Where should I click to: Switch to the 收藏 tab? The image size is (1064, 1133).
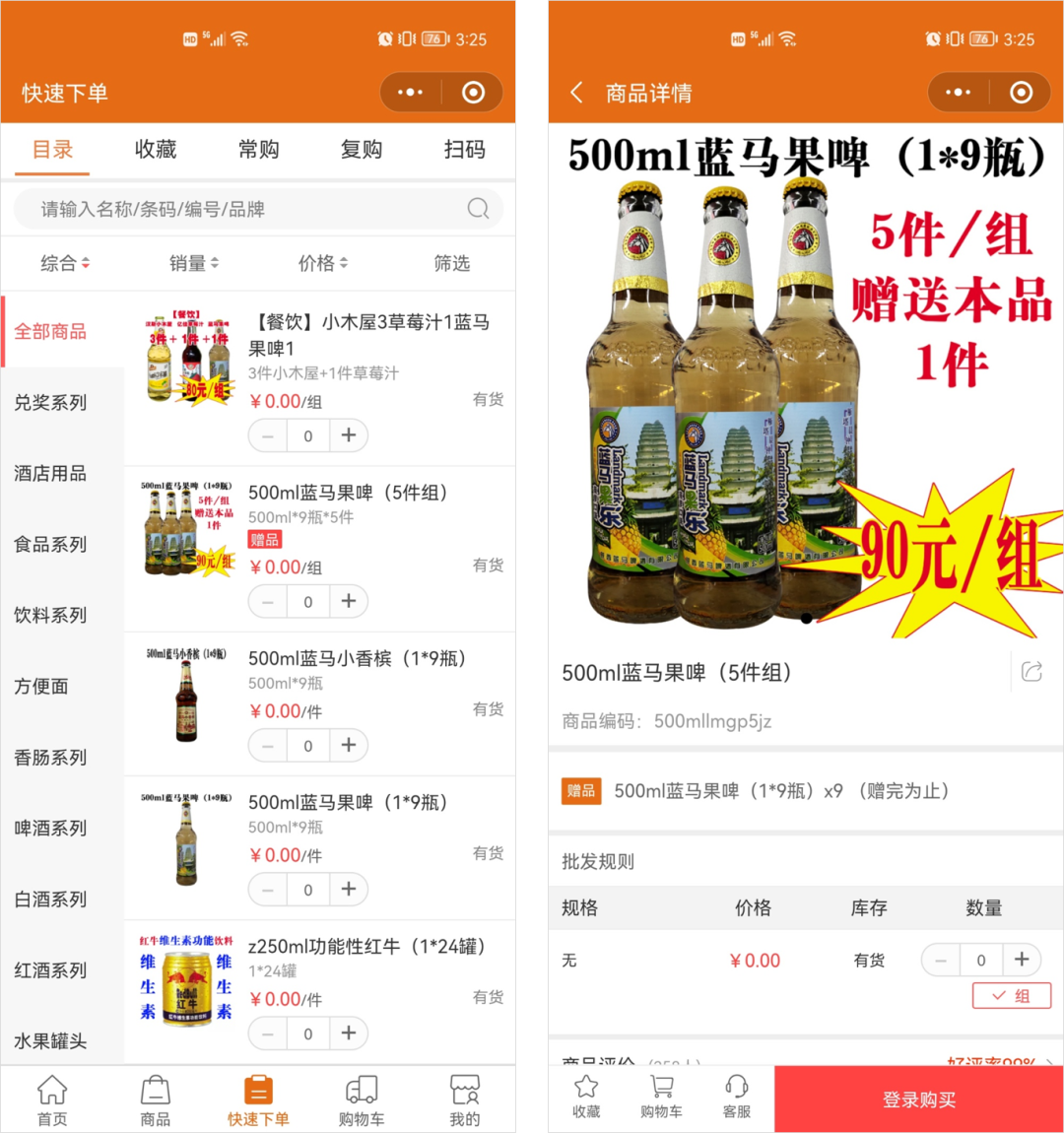tap(156, 150)
